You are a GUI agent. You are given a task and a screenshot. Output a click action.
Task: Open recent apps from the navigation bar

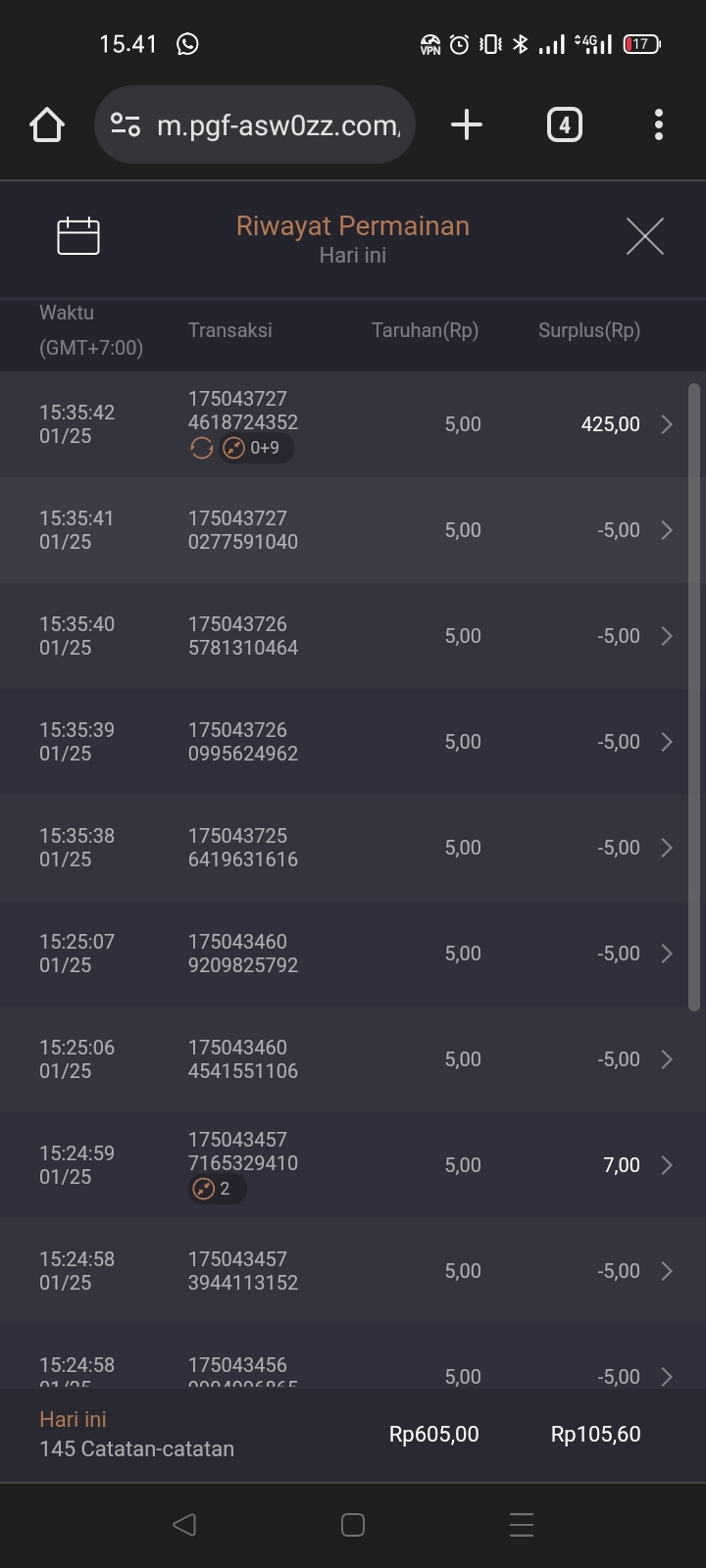pyautogui.click(x=522, y=1524)
